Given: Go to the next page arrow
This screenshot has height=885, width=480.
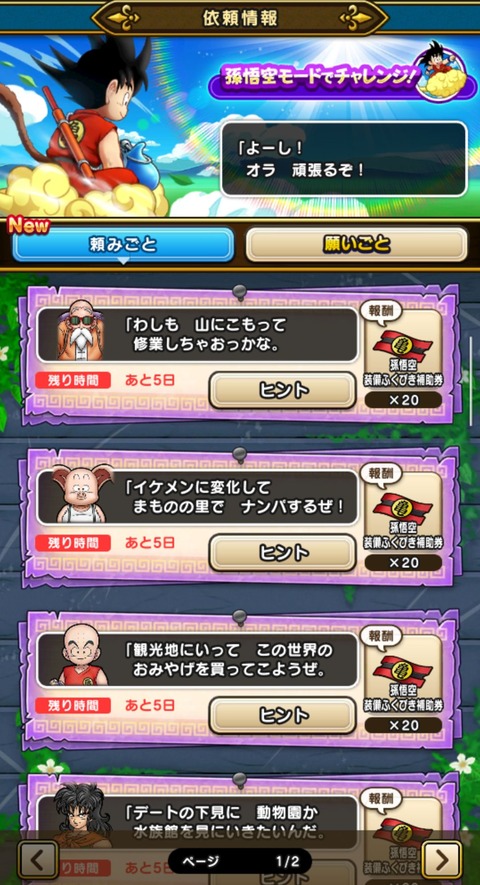Looking at the screenshot, I should [x=441, y=860].
